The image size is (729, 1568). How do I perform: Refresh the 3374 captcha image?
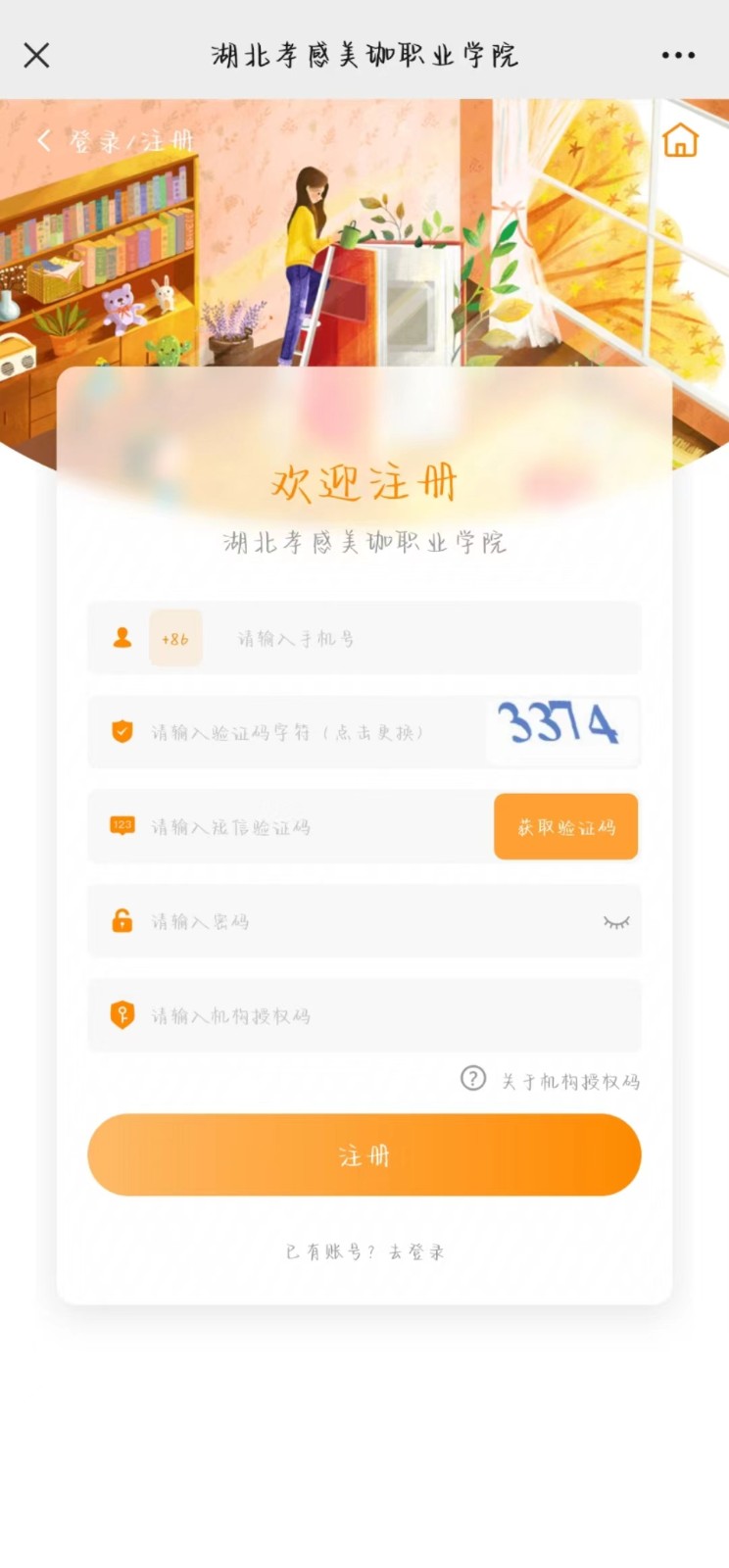(560, 727)
